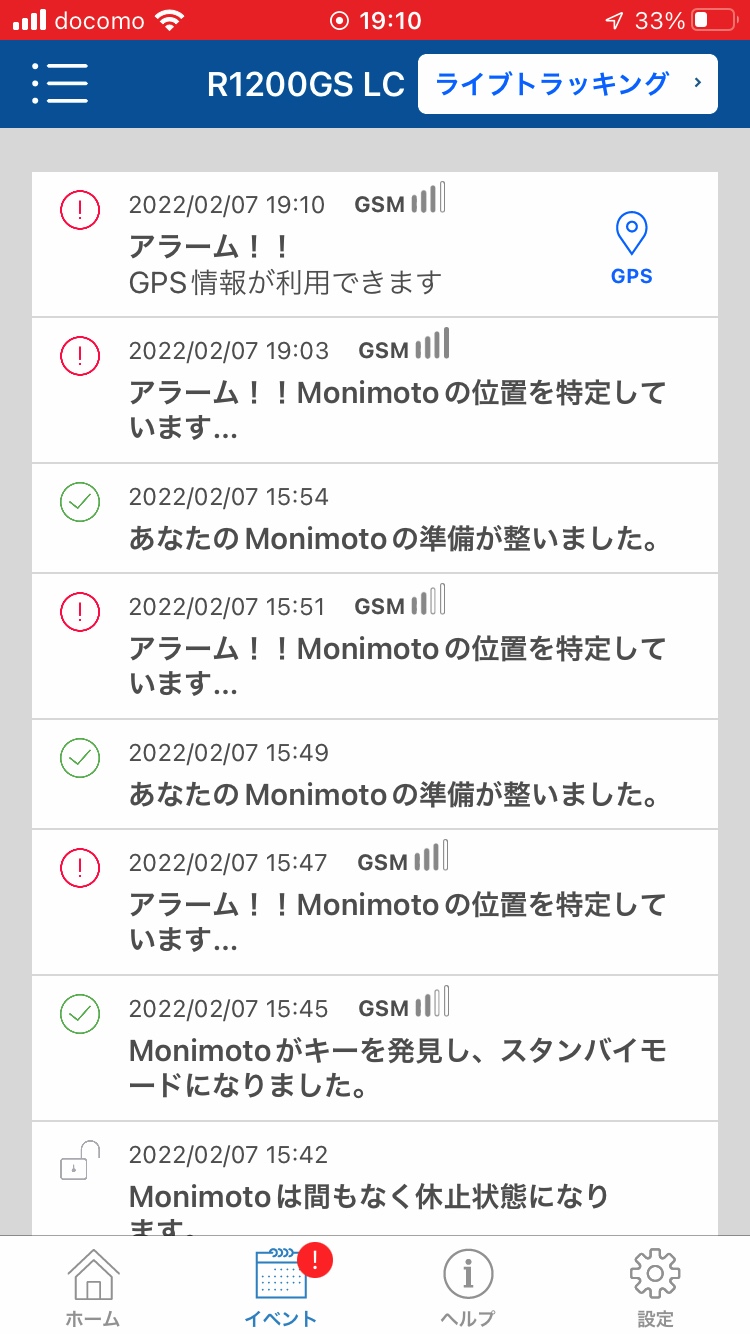The image size is (750, 1334).
Task: Open the 15:54 Monimoto ready event
Action: click(375, 518)
